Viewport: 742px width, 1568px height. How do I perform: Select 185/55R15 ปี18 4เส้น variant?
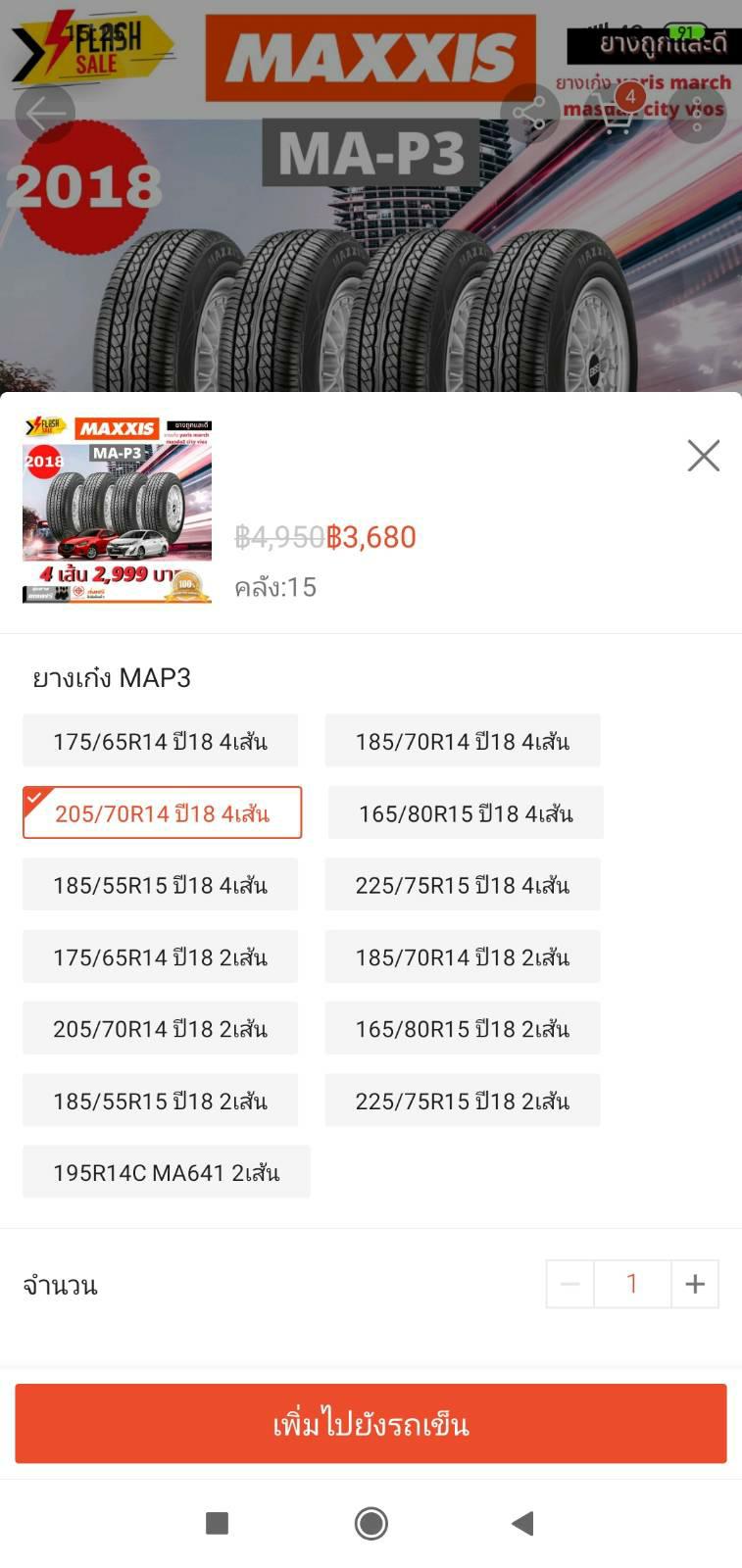pos(160,885)
